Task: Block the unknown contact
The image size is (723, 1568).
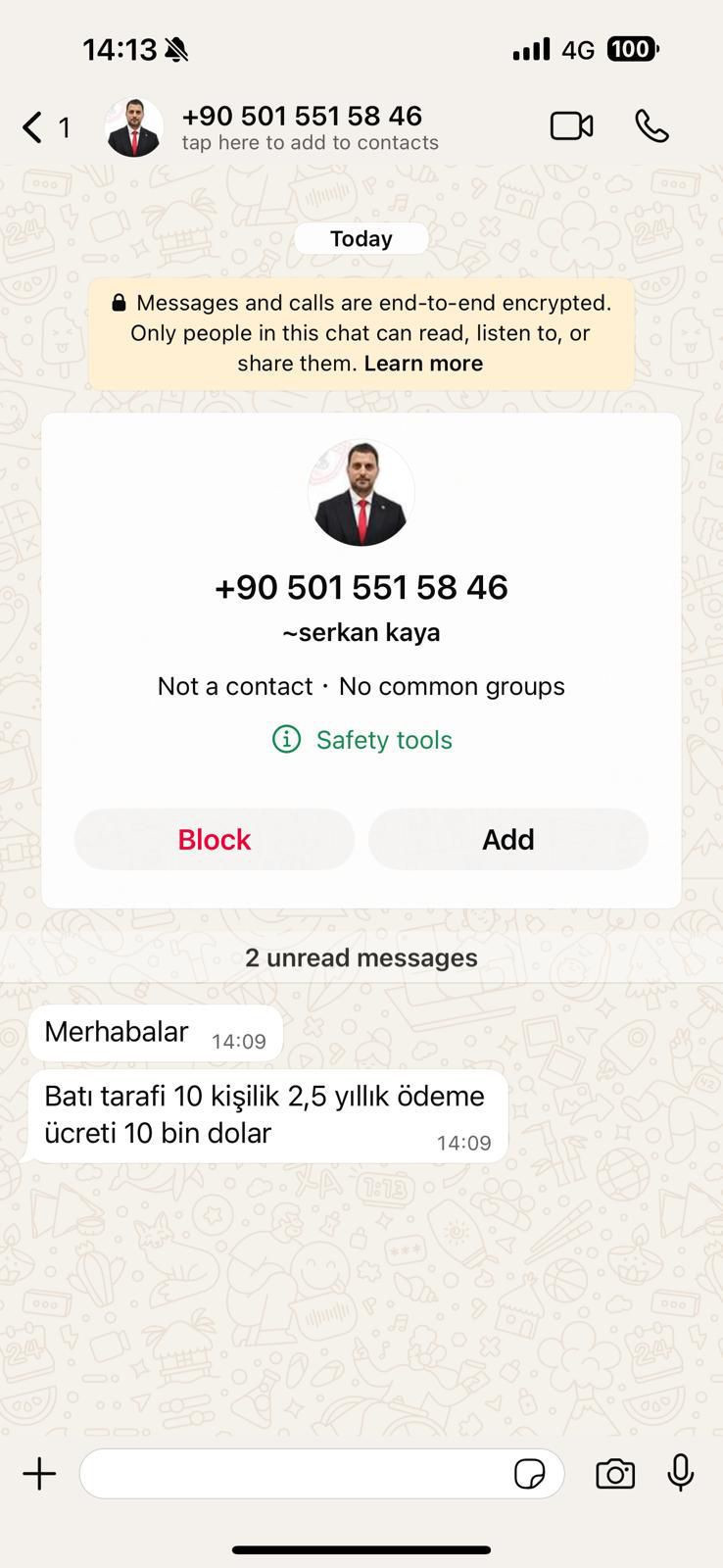Action: pos(214,839)
